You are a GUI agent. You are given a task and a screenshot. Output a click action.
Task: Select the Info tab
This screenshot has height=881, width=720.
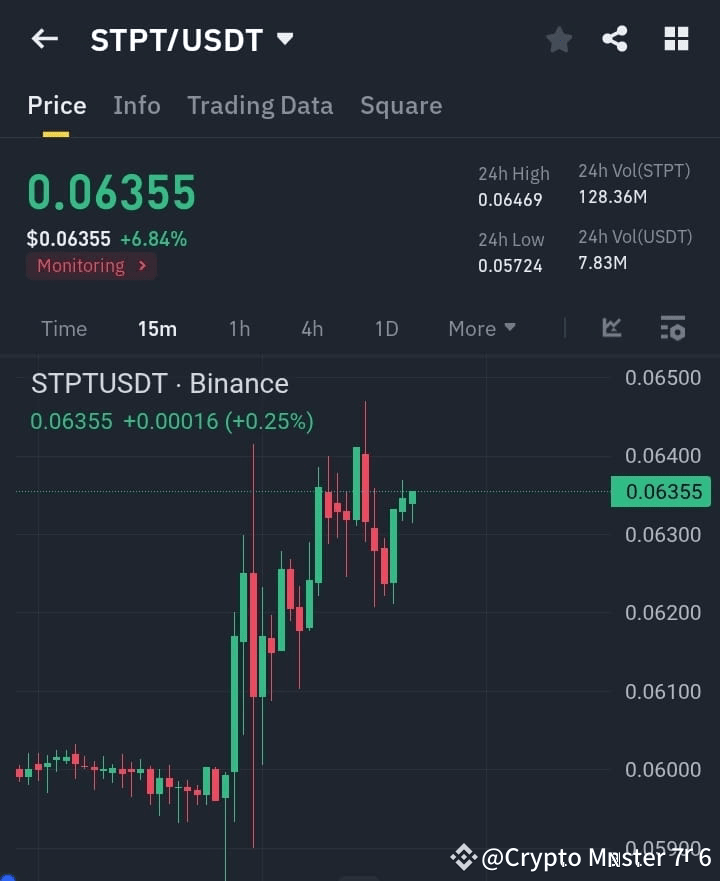pos(137,106)
